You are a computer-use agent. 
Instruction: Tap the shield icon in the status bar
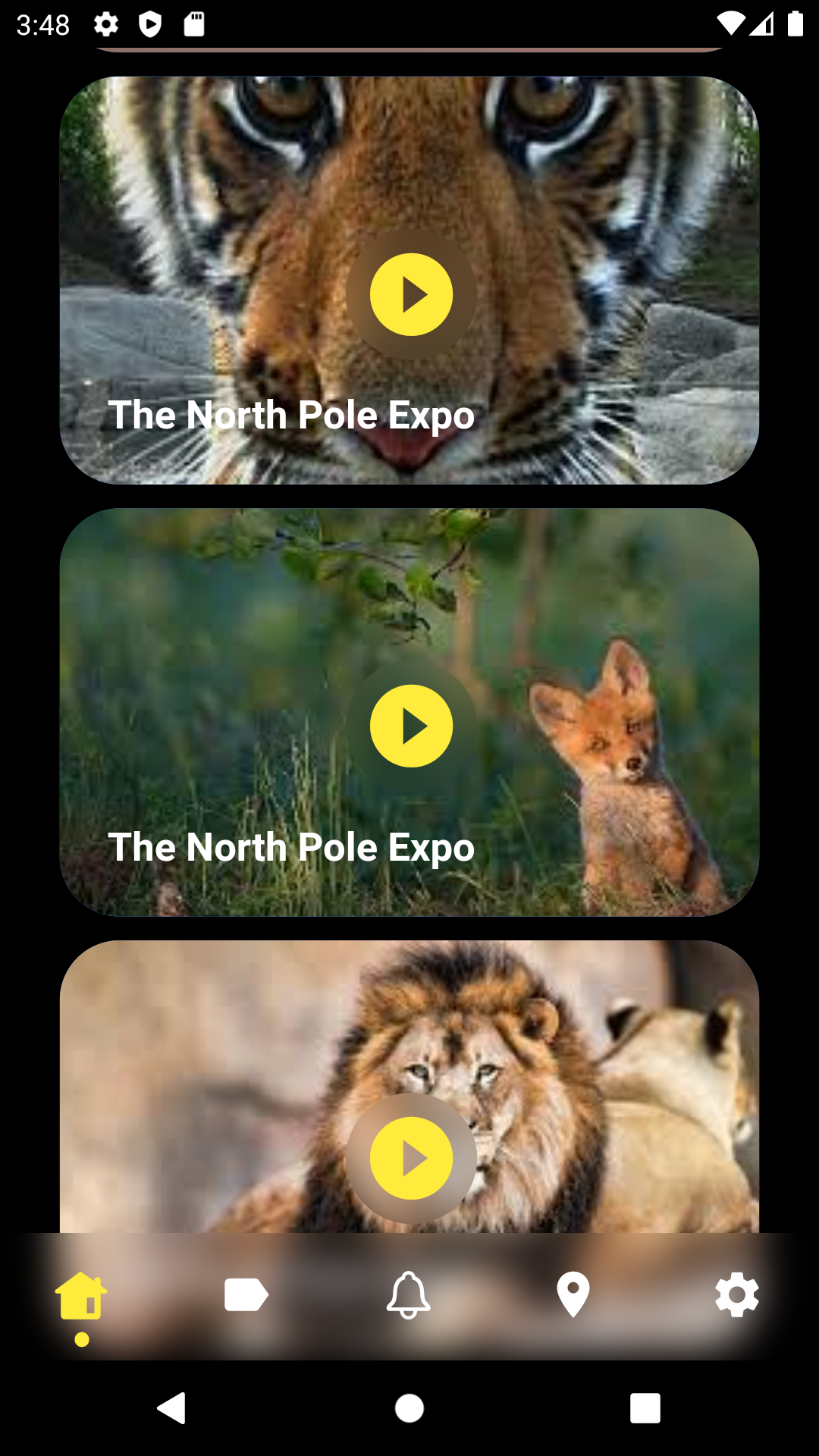(152, 23)
